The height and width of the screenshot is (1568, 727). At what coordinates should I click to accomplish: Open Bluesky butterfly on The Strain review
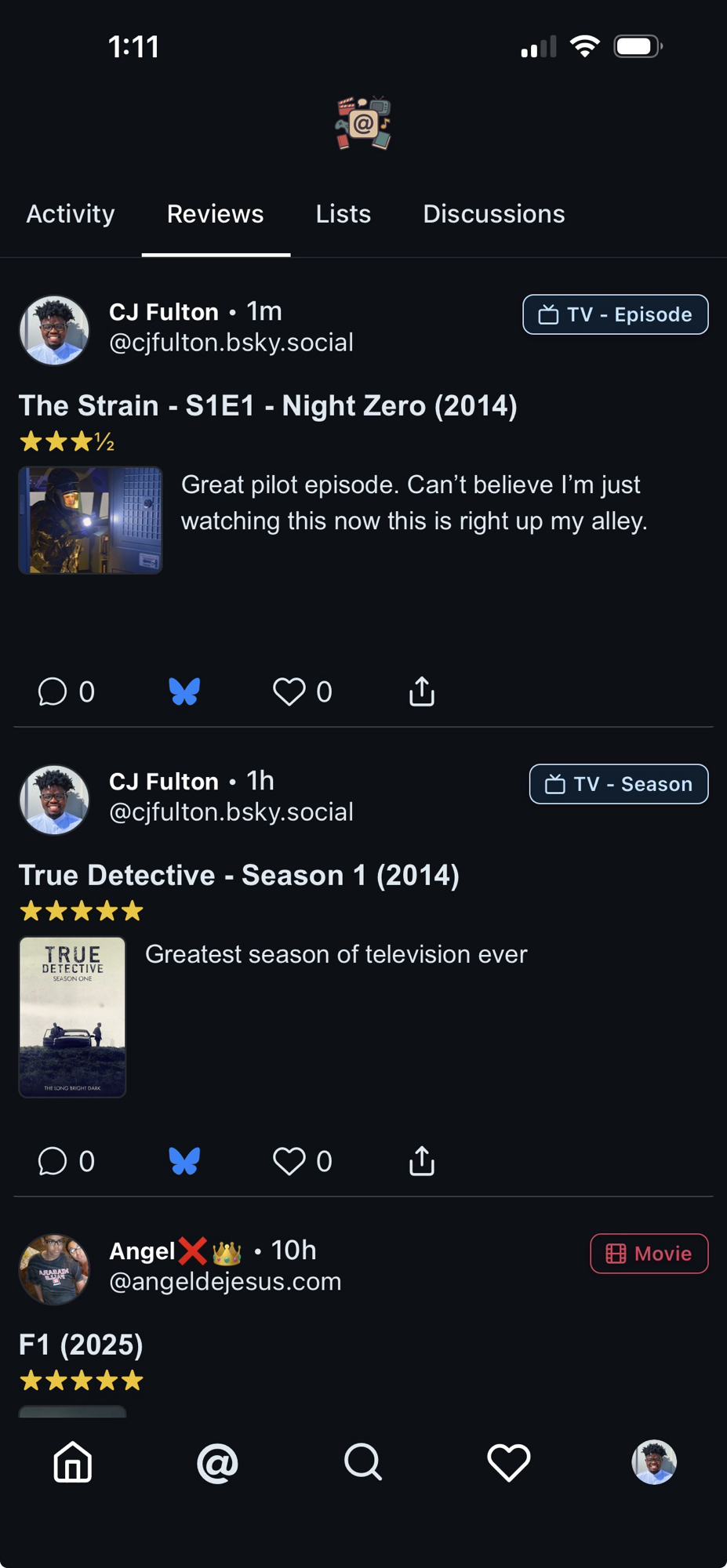pyautogui.click(x=184, y=691)
